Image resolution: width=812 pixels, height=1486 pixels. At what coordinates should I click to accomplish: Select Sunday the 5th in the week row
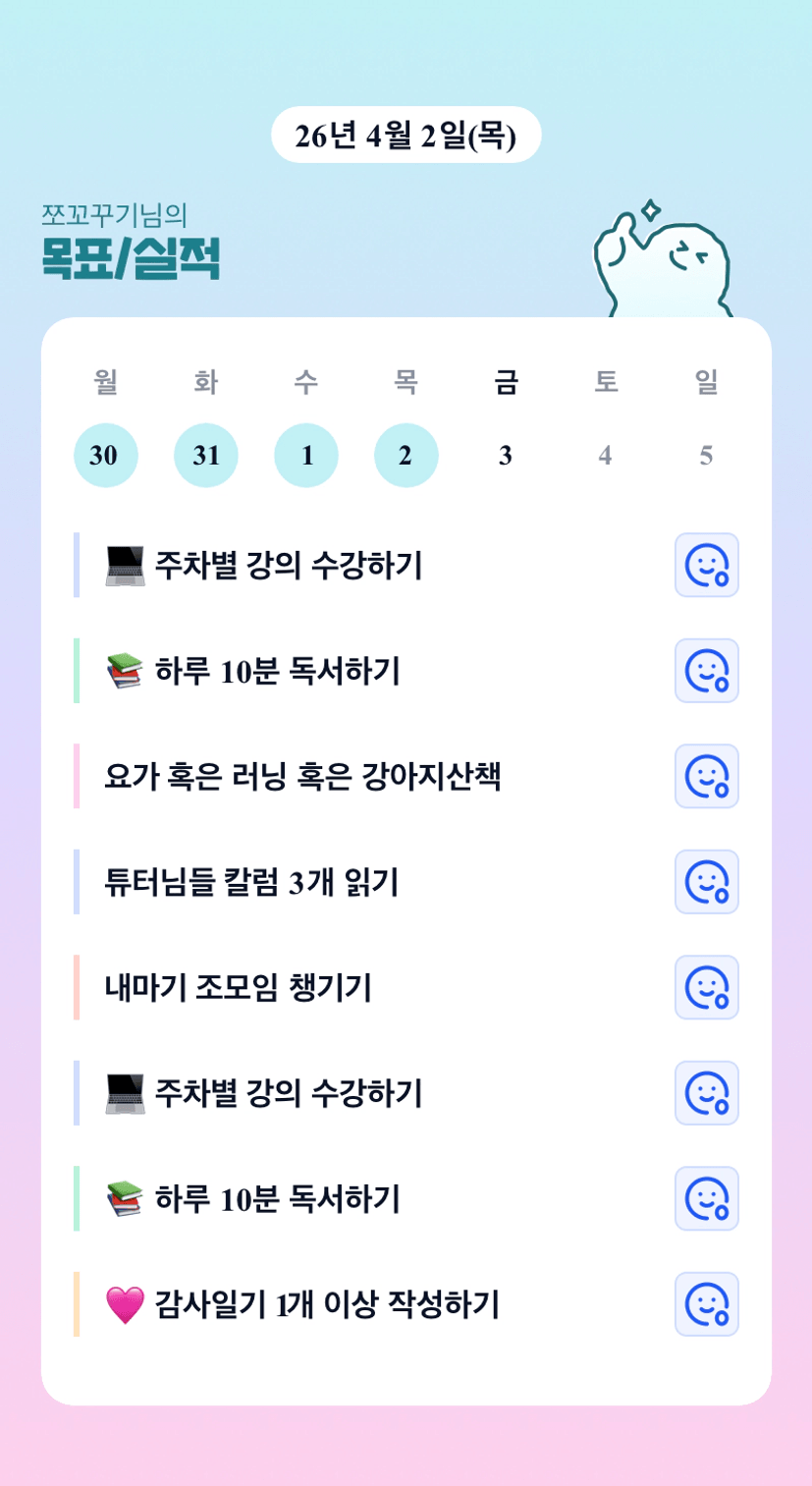point(706,456)
